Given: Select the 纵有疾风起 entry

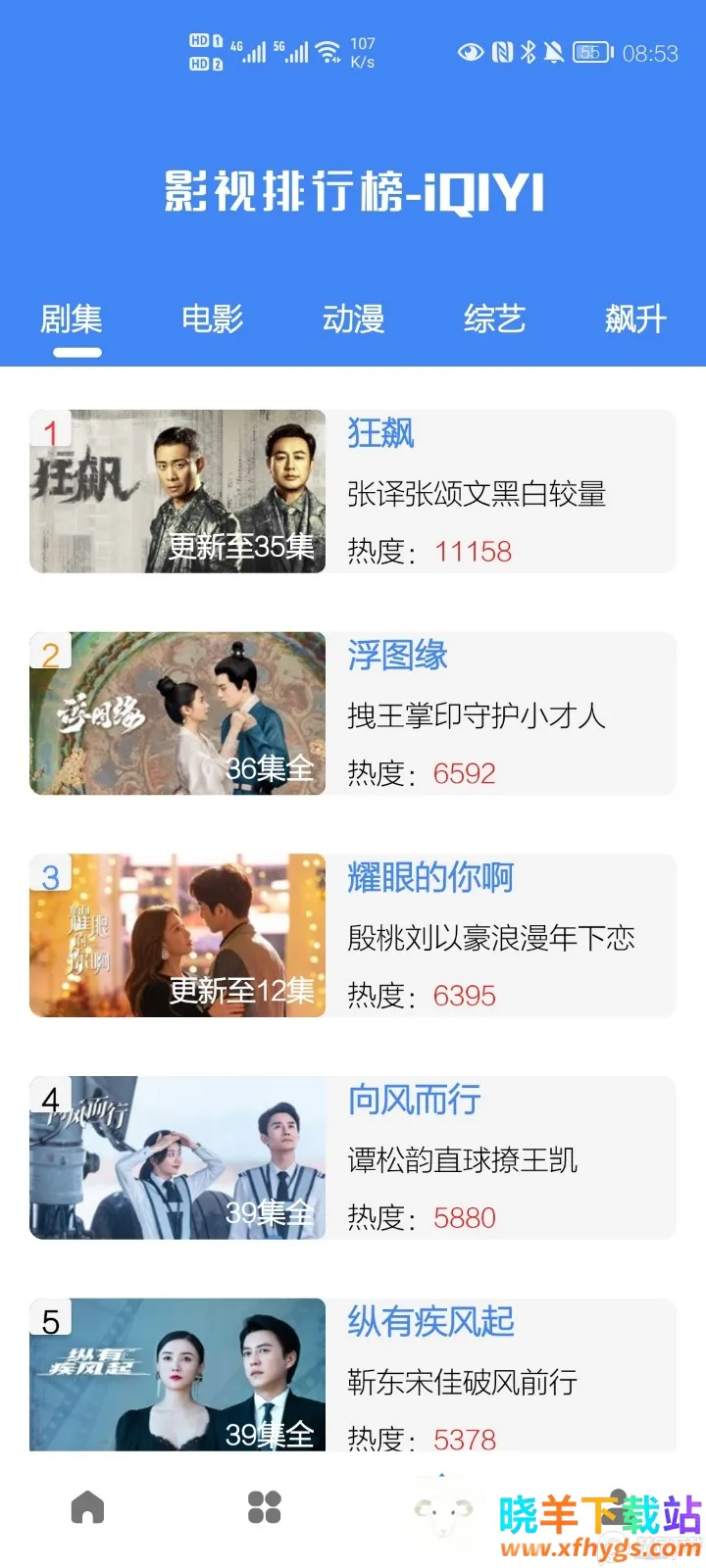Looking at the screenshot, I should click(353, 1375).
